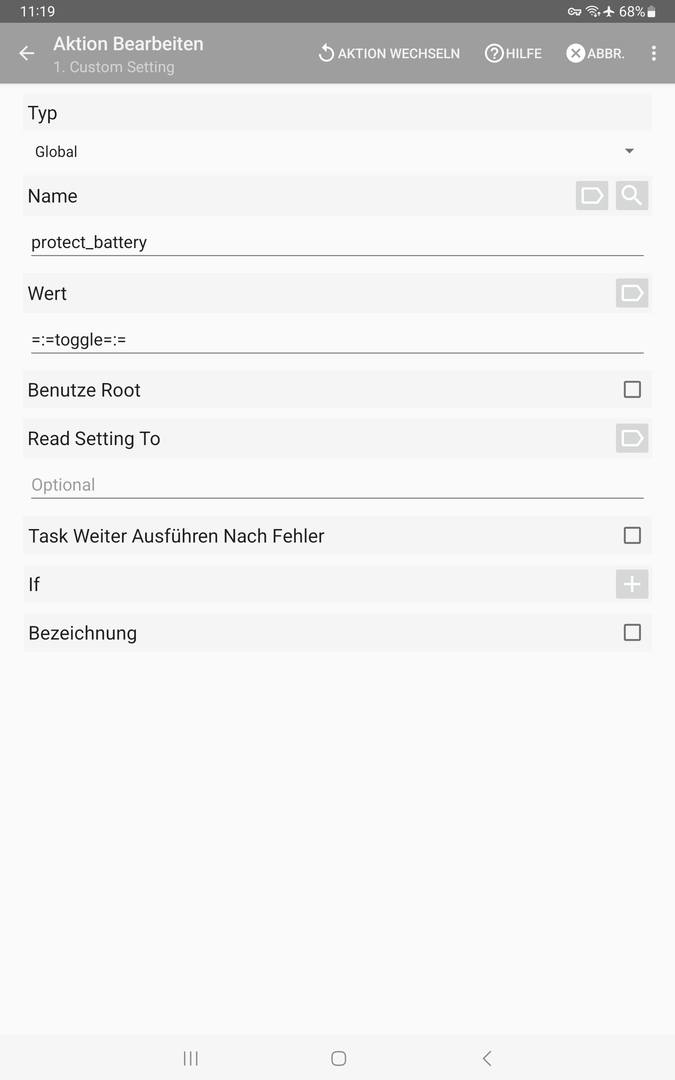Viewport: 675px width, 1080px height.
Task: Check Task Weiter Ausführen Nach Fehler
Action: (632, 536)
